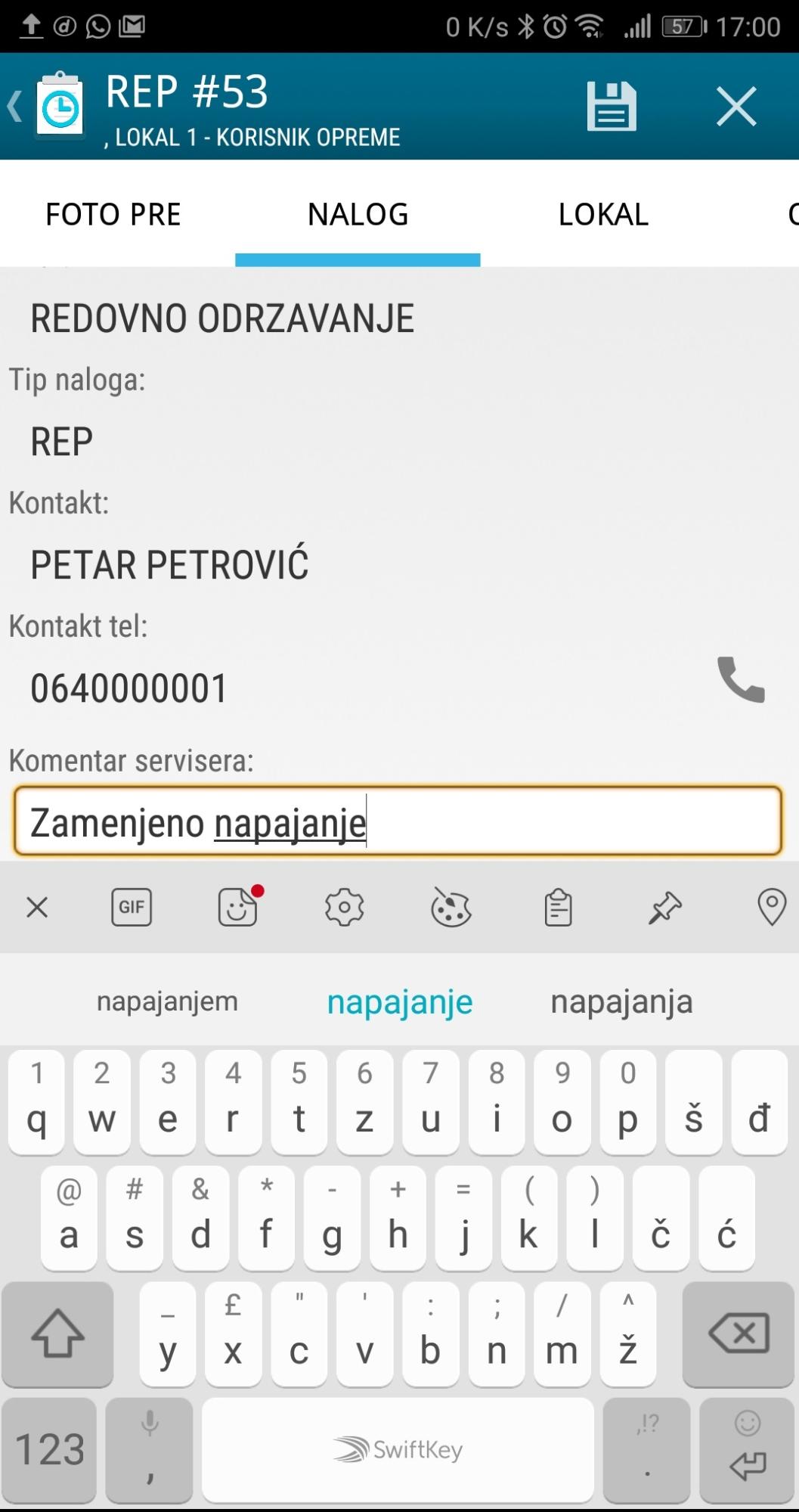Share location from keyboard toolbar

point(771,907)
